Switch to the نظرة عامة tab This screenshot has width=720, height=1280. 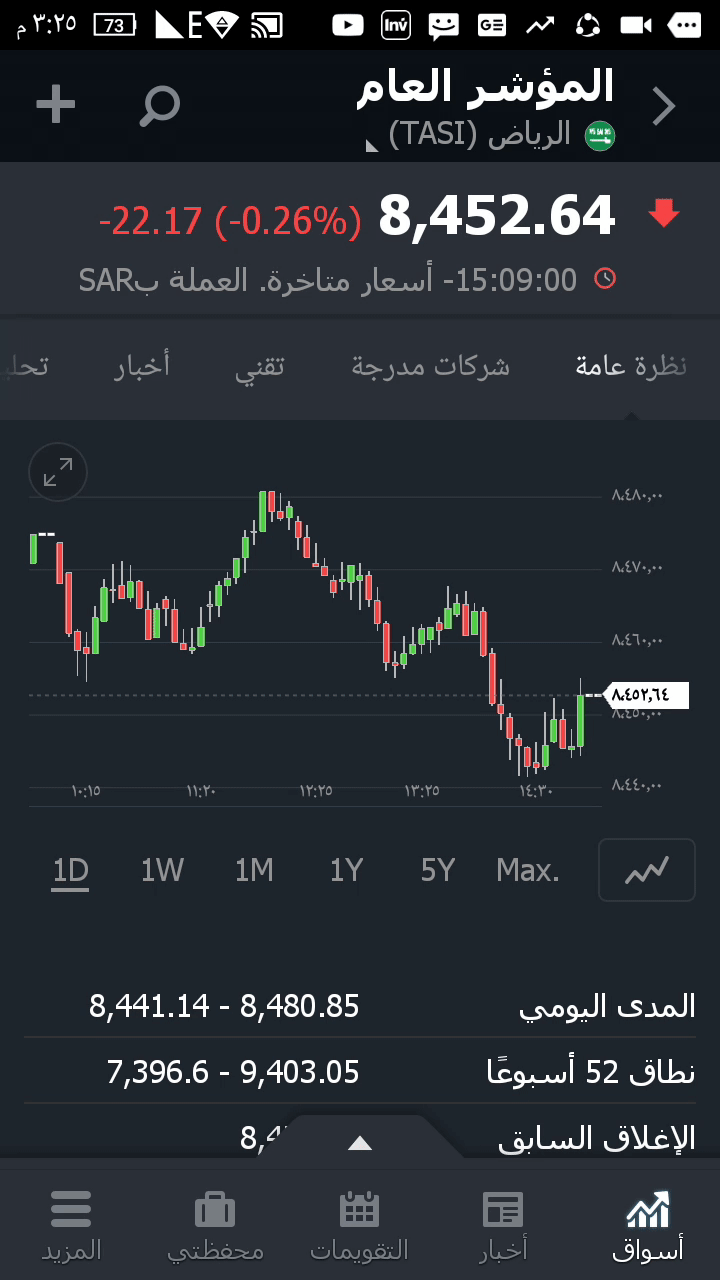click(x=631, y=366)
